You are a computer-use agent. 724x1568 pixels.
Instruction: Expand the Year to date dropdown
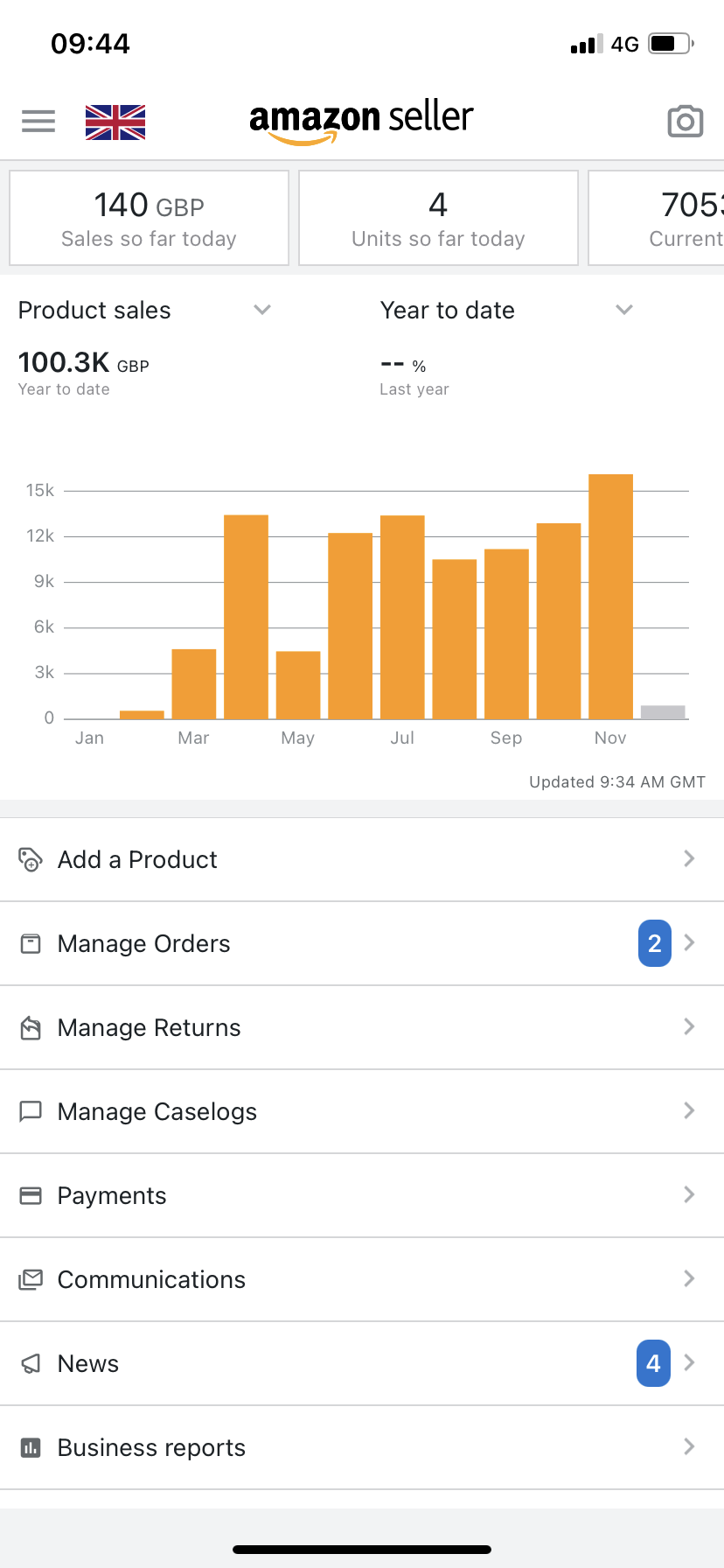tap(507, 310)
